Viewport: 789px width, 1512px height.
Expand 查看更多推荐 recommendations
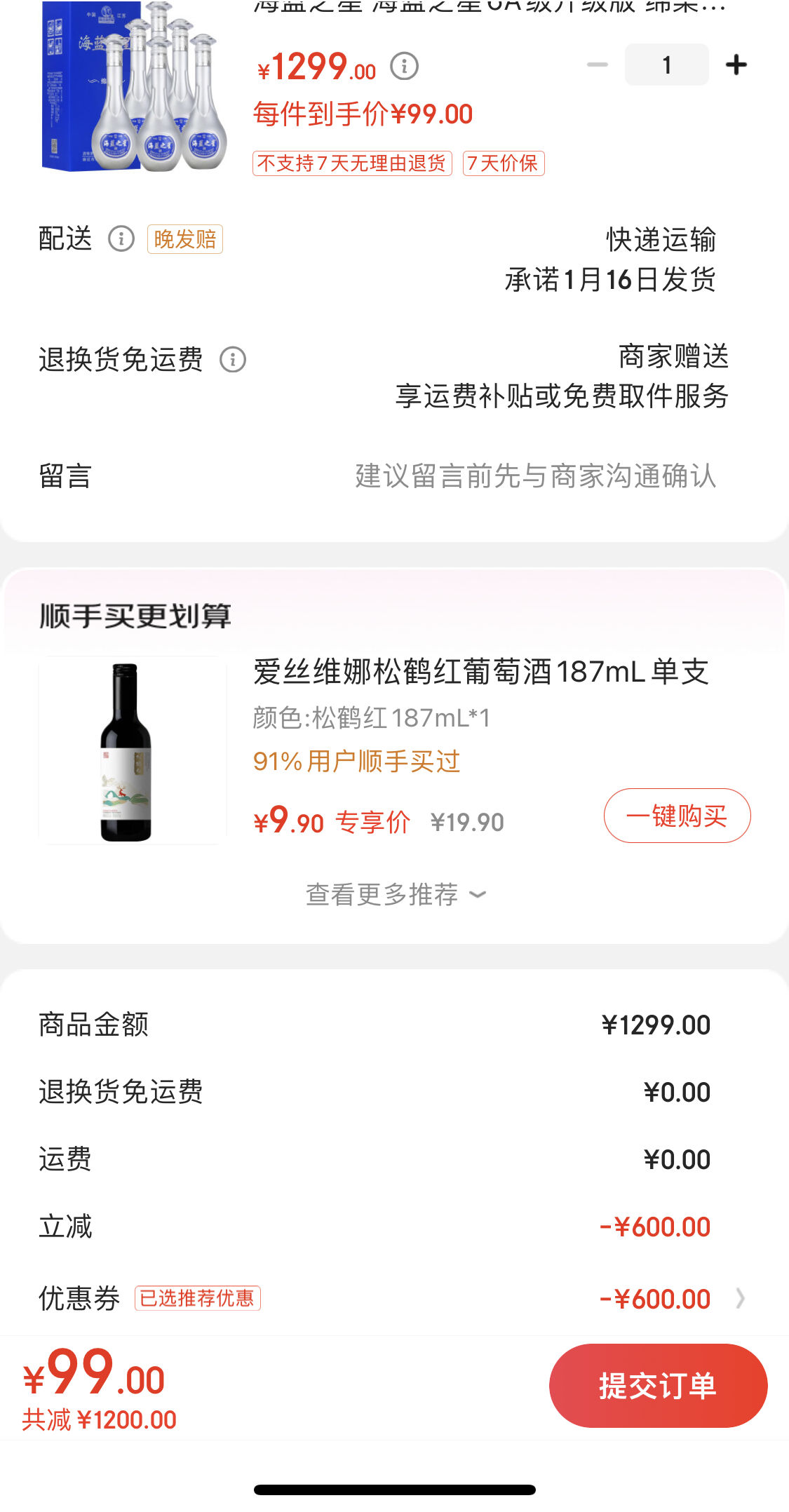[x=396, y=894]
